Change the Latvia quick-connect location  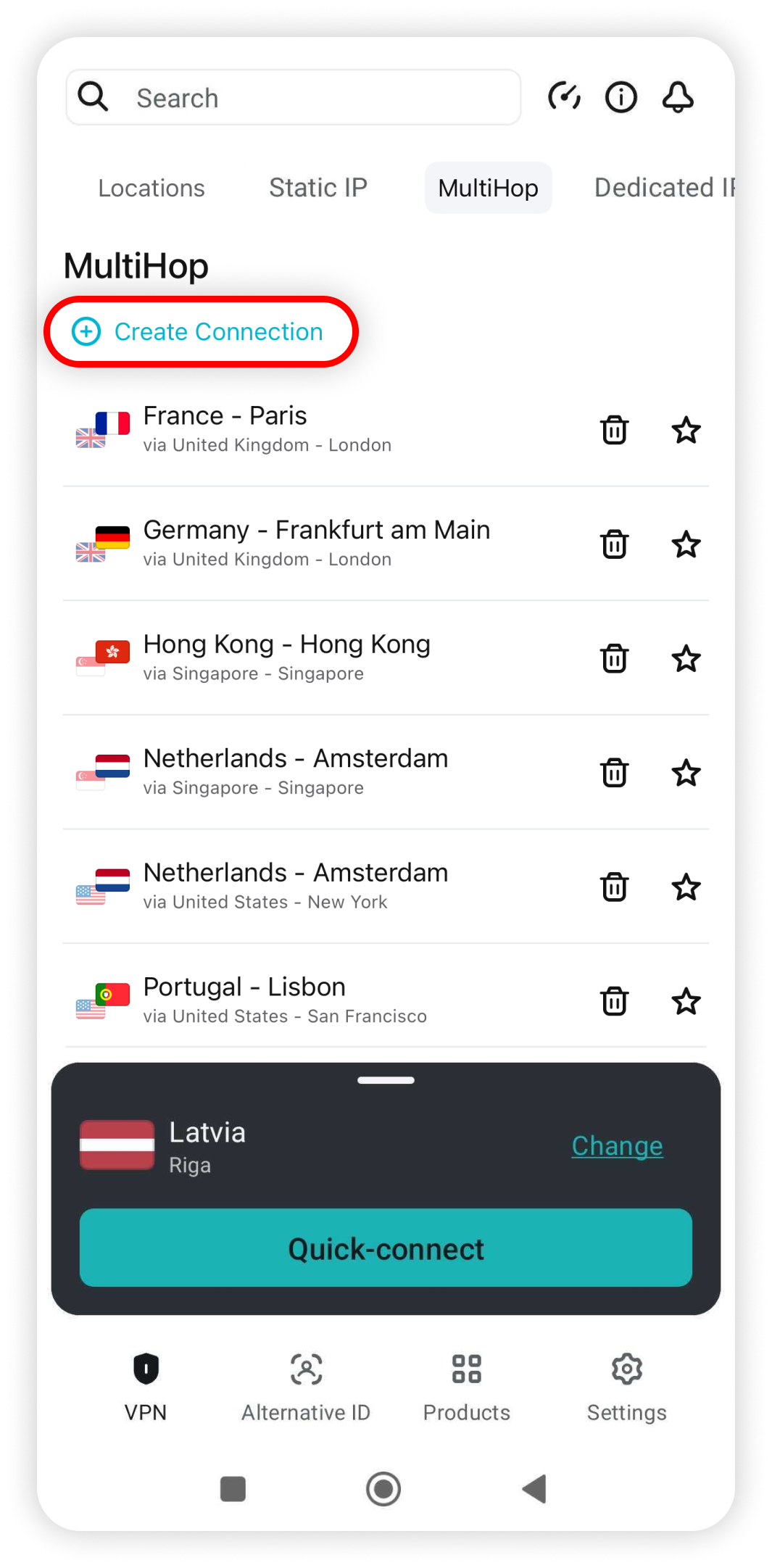click(617, 1146)
